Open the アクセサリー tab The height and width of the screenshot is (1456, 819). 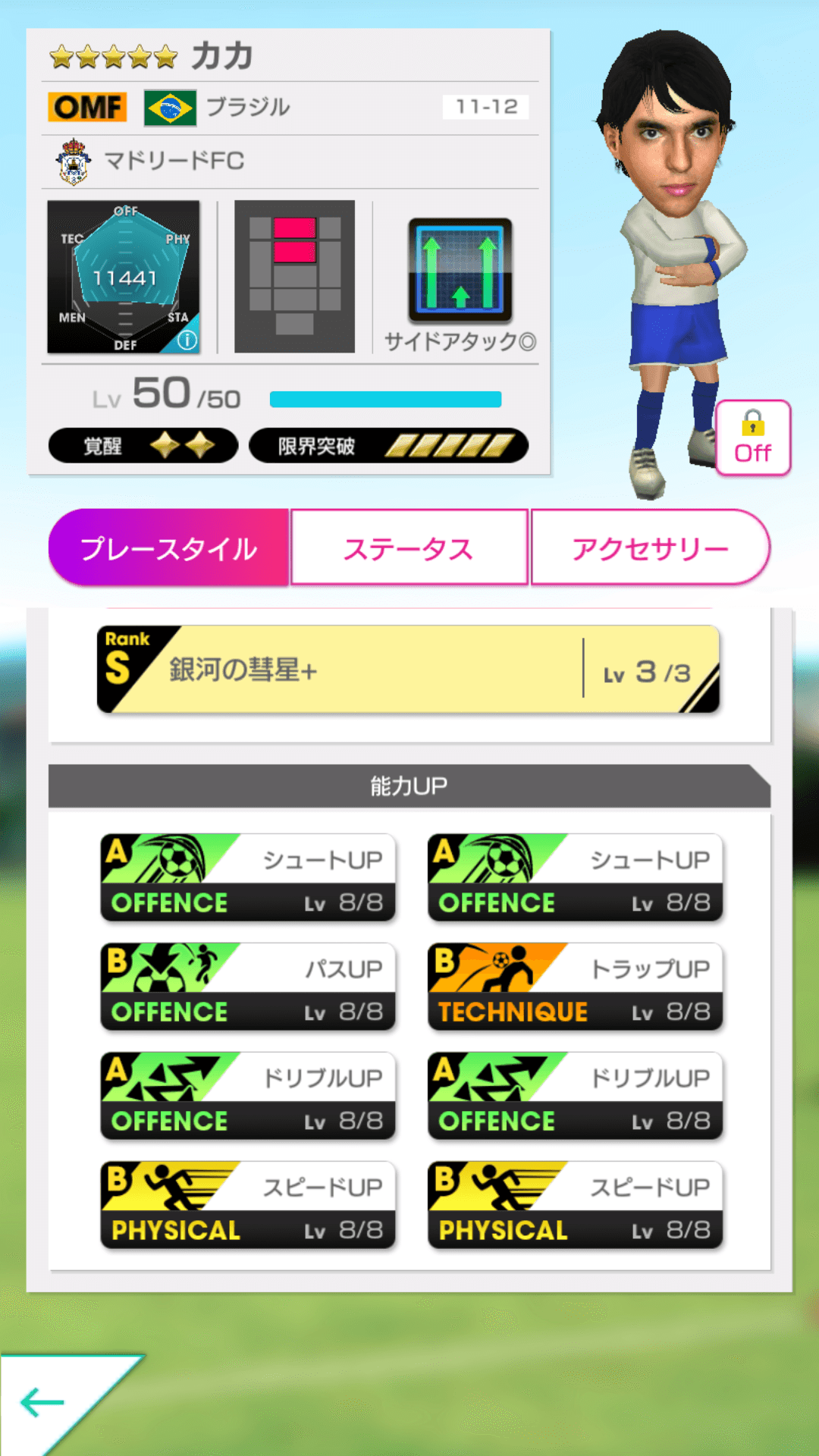651,547
